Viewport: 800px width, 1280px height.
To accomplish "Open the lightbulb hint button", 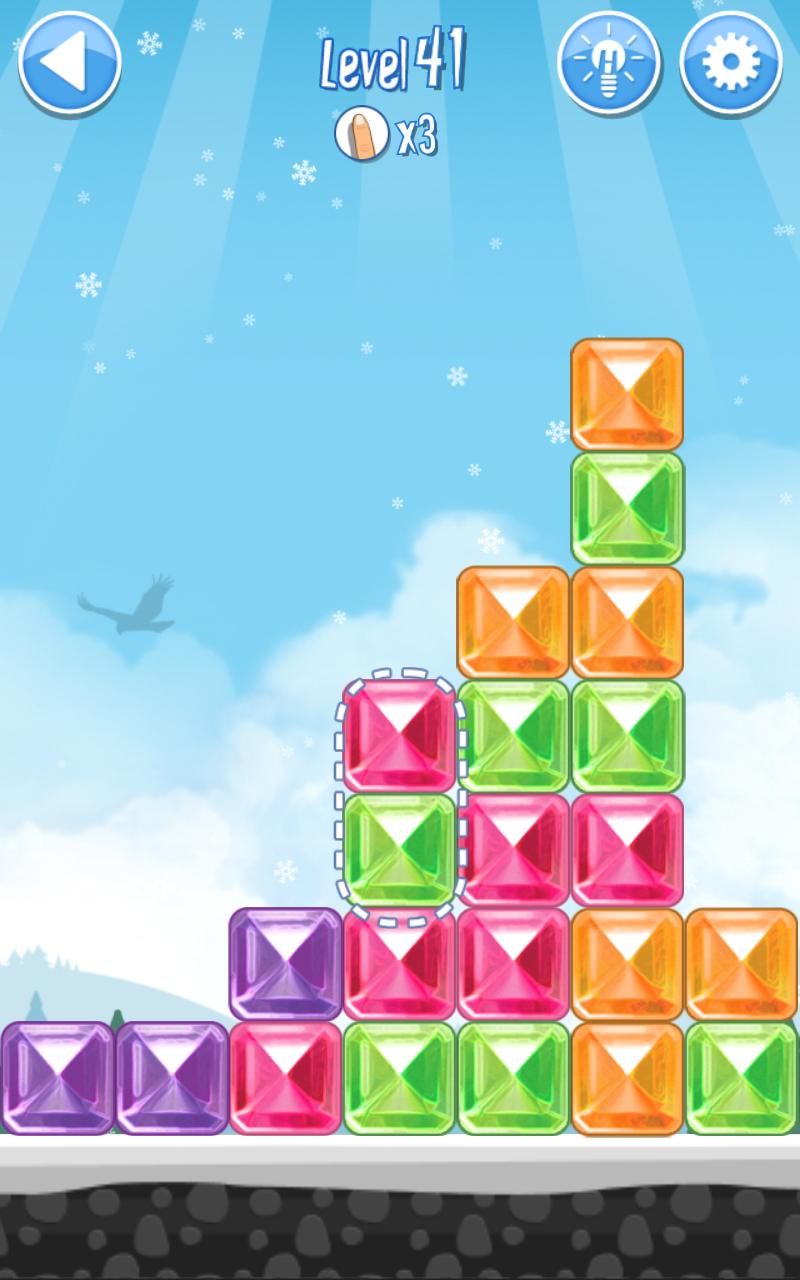I will (608, 62).
